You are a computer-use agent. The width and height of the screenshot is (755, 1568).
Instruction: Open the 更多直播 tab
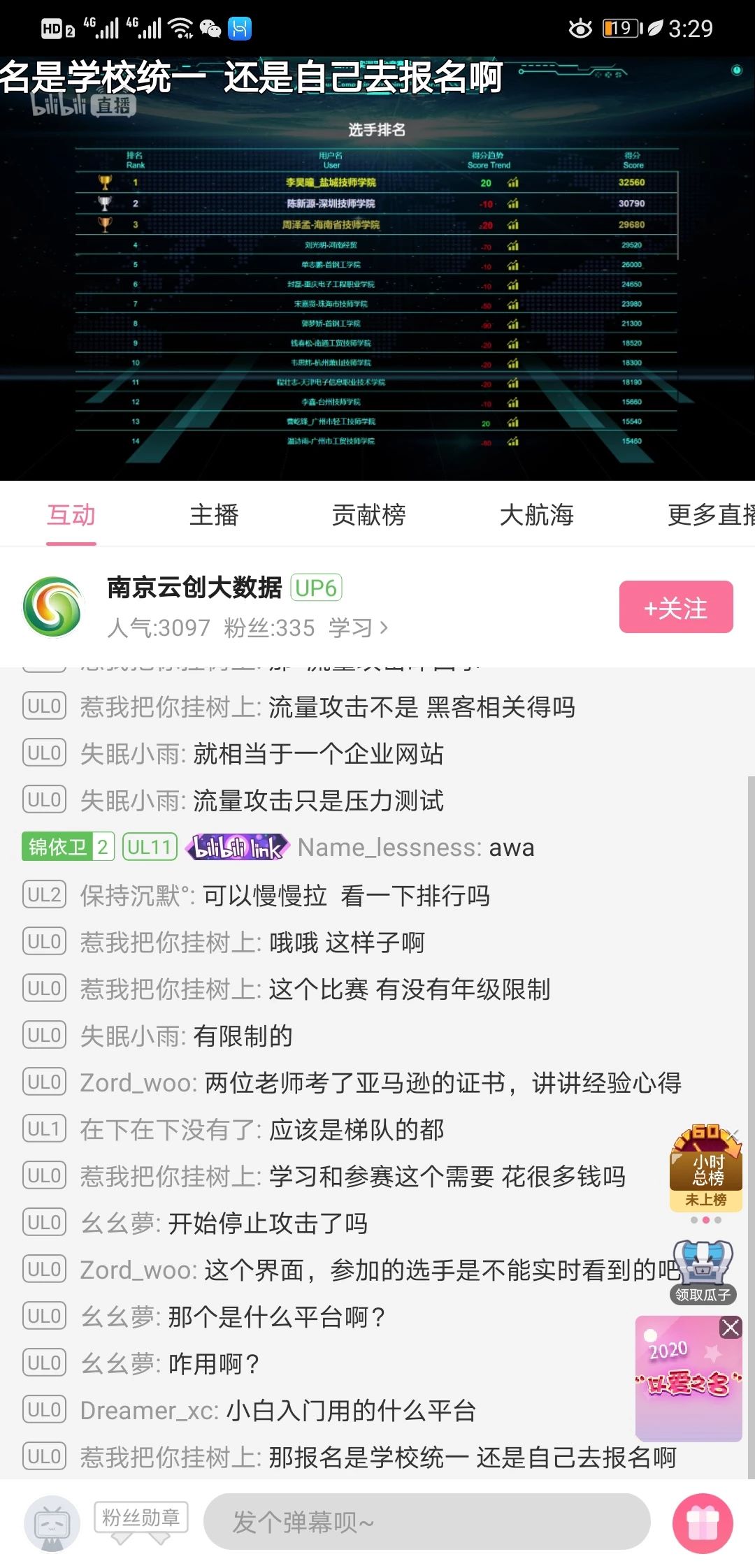pyautogui.click(x=710, y=515)
